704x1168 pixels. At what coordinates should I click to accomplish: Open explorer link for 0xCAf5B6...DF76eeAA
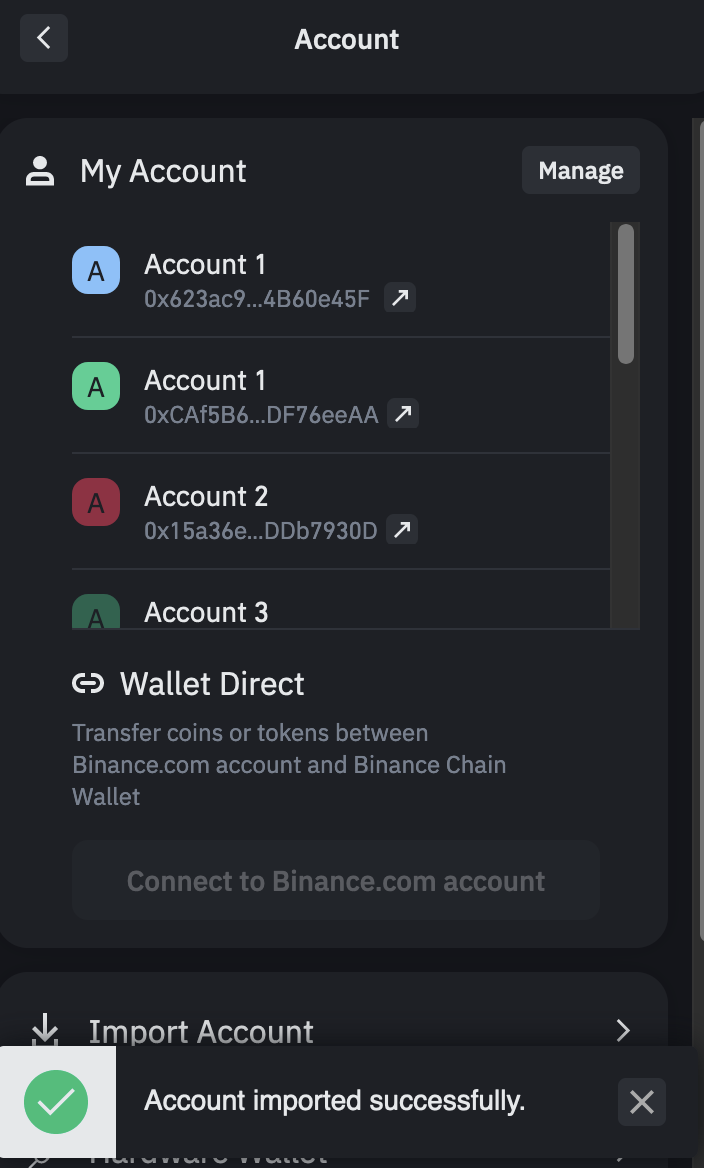coord(403,414)
